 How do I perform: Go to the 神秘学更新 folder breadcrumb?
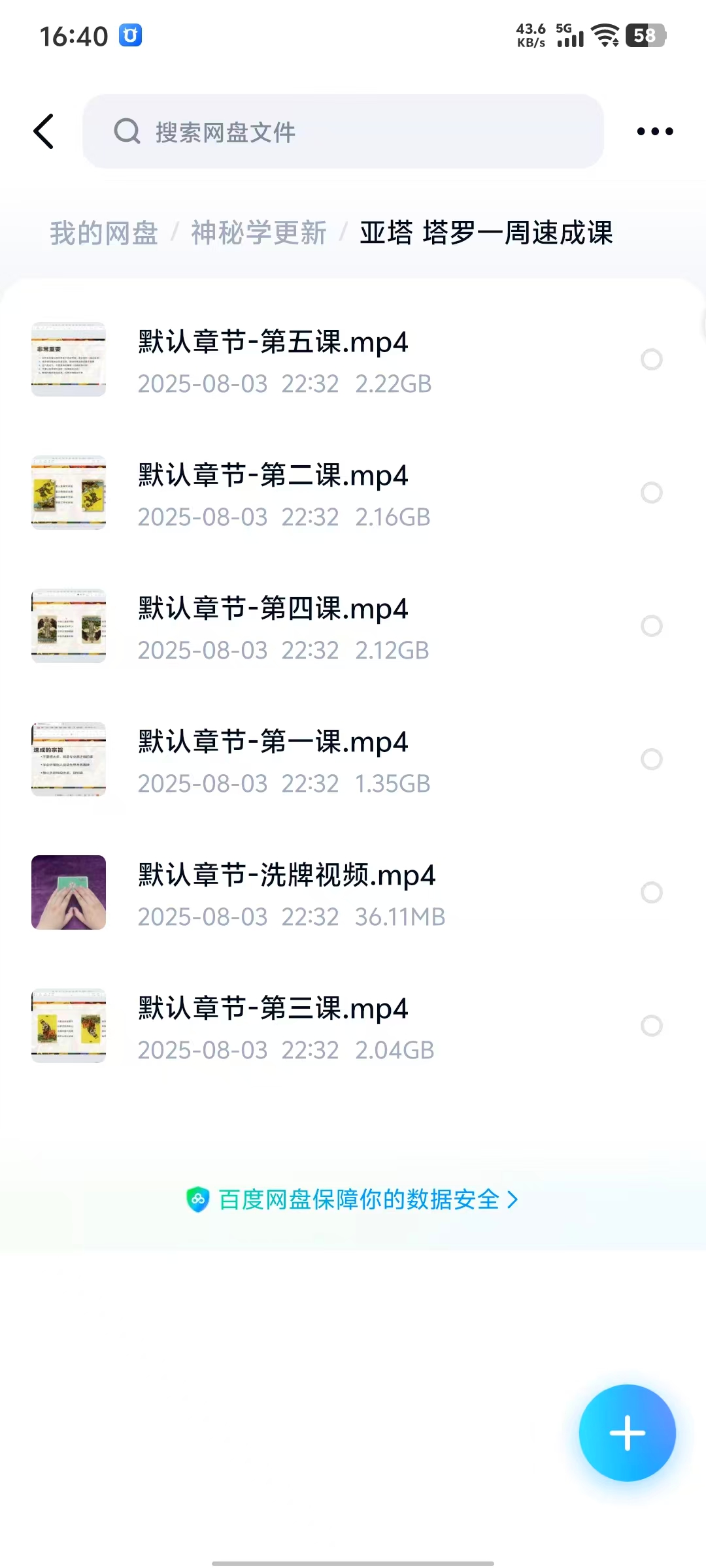(259, 233)
